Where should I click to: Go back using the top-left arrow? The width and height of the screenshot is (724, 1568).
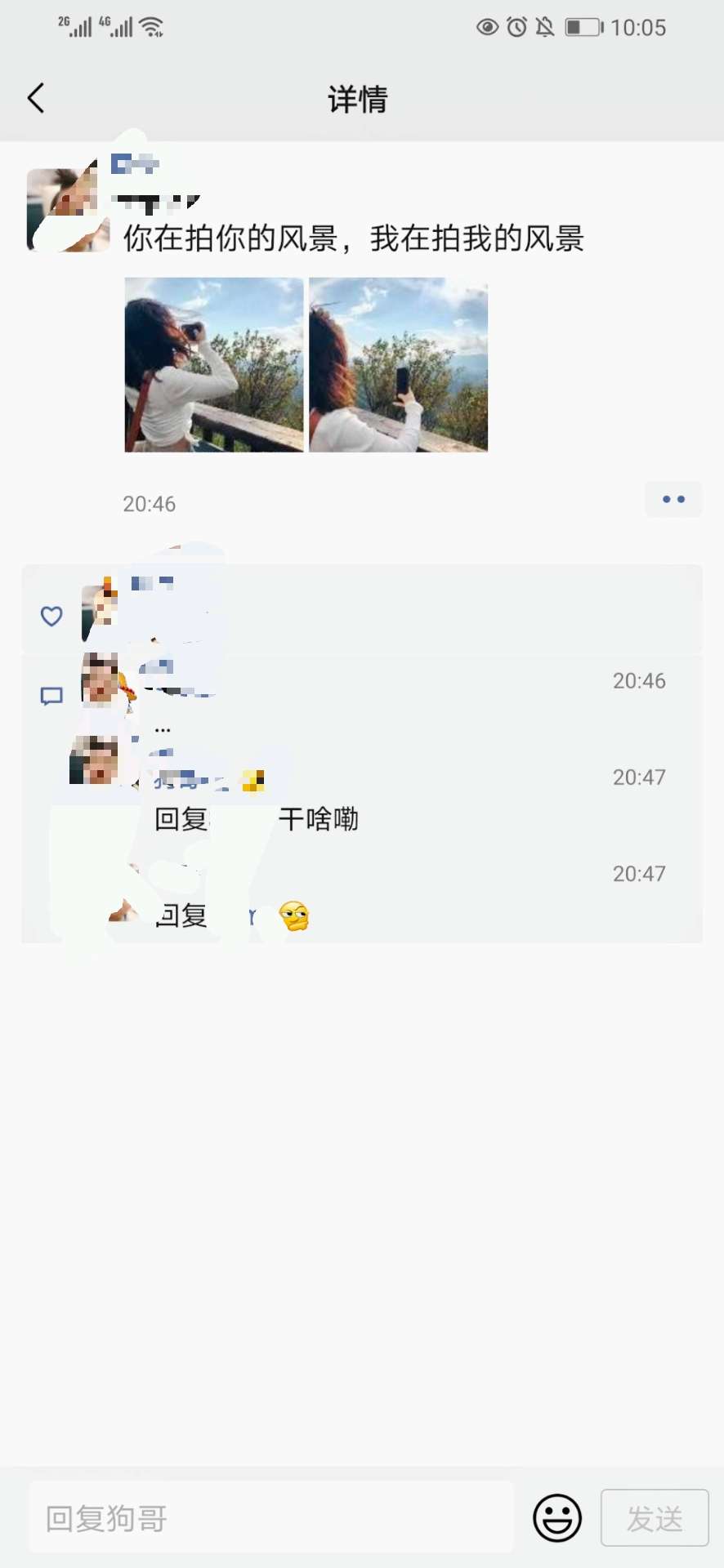(x=36, y=98)
